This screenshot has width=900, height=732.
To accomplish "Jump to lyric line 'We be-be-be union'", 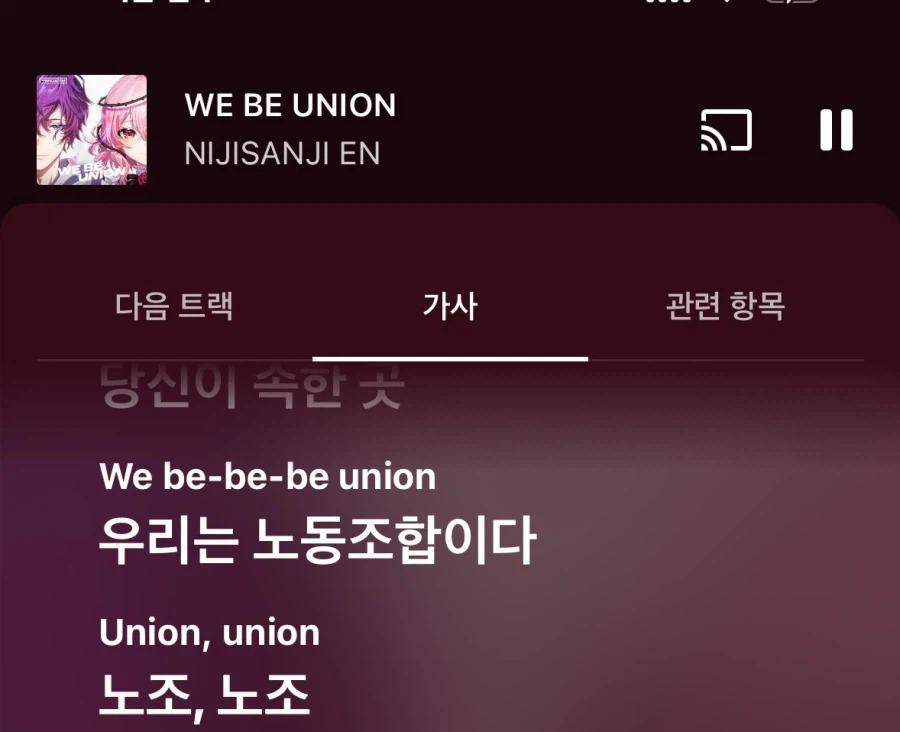I will (268, 477).
